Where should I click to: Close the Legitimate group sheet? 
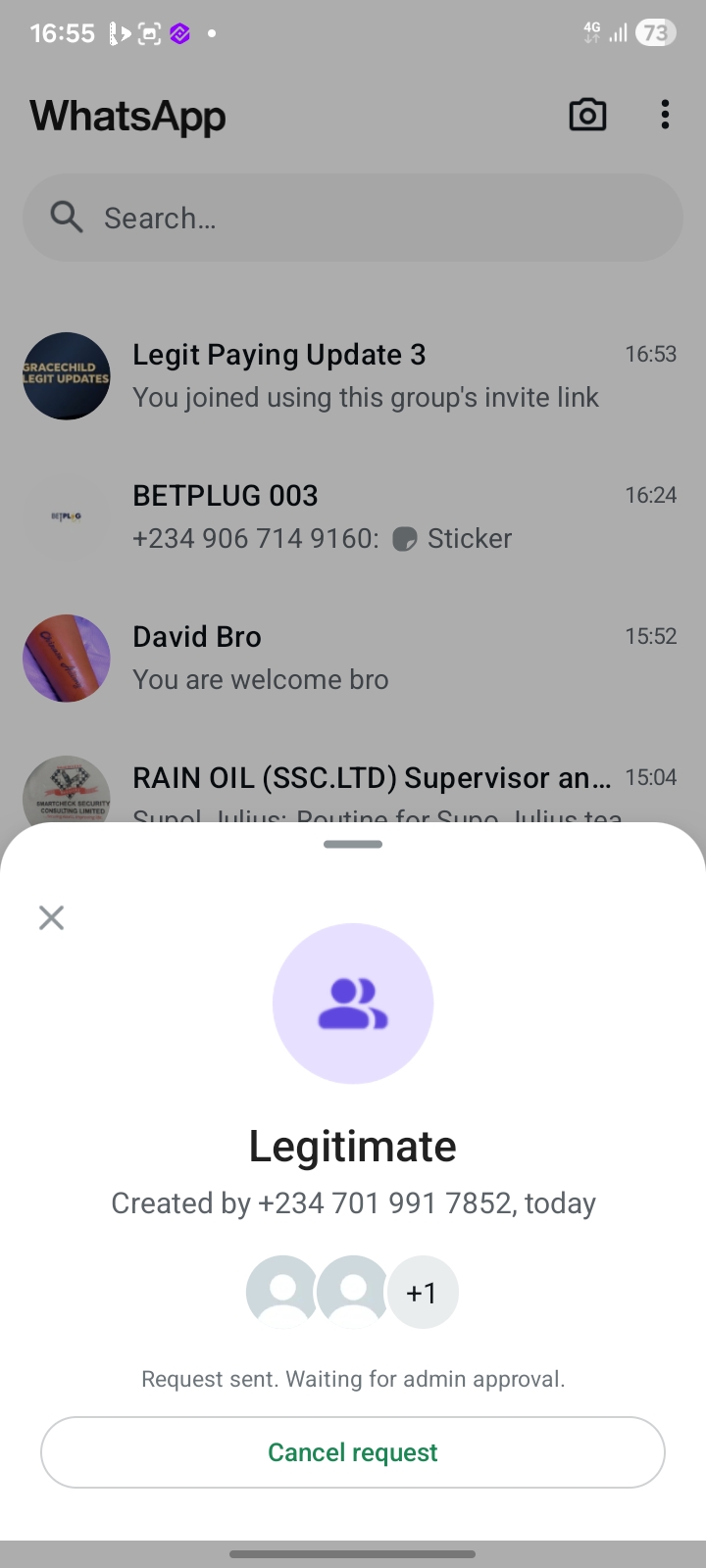pos(51,917)
